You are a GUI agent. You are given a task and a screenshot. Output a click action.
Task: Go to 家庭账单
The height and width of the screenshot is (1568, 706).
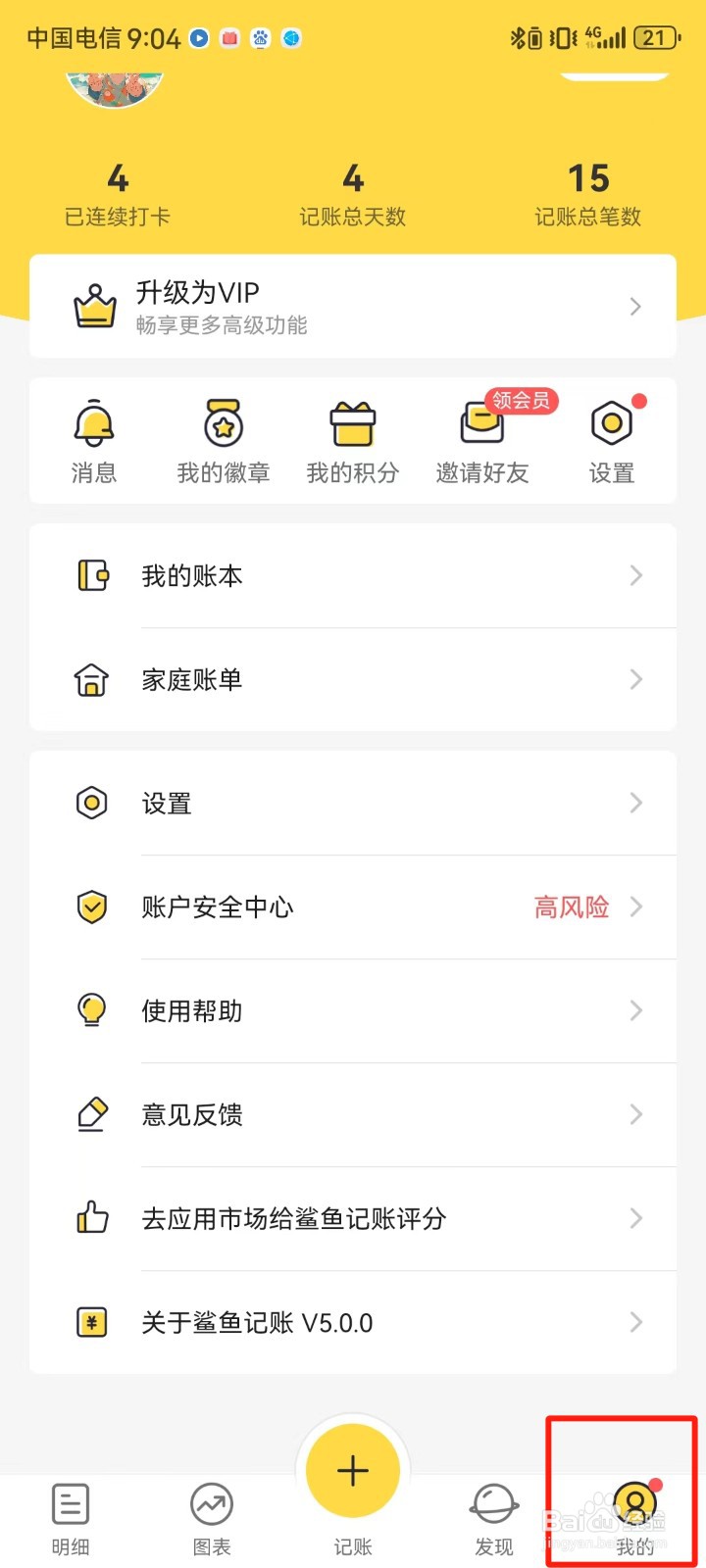pyautogui.click(x=353, y=679)
